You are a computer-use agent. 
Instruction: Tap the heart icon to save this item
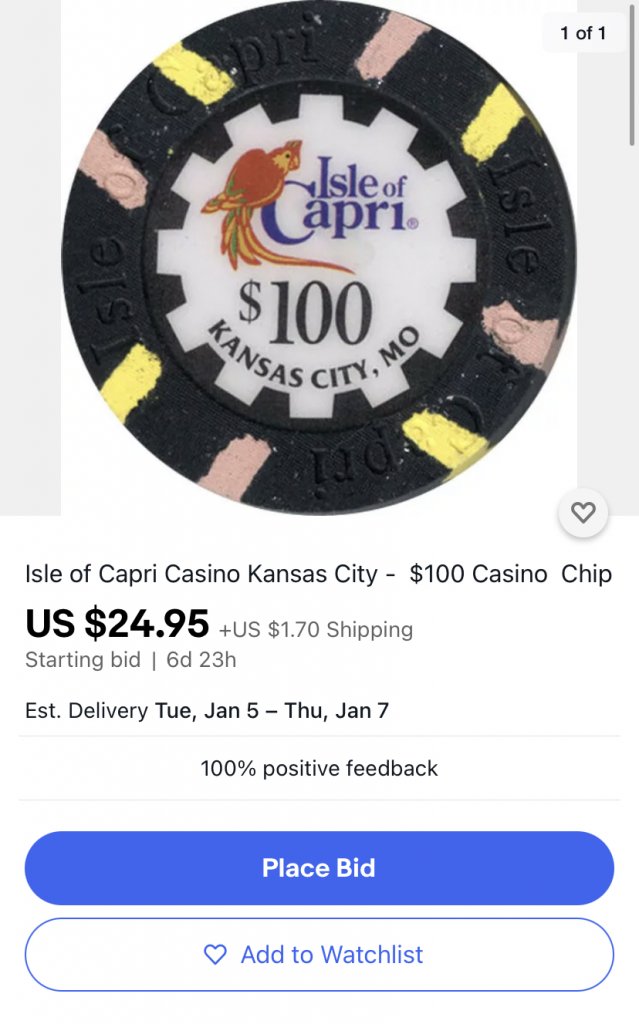pos(582,514)
